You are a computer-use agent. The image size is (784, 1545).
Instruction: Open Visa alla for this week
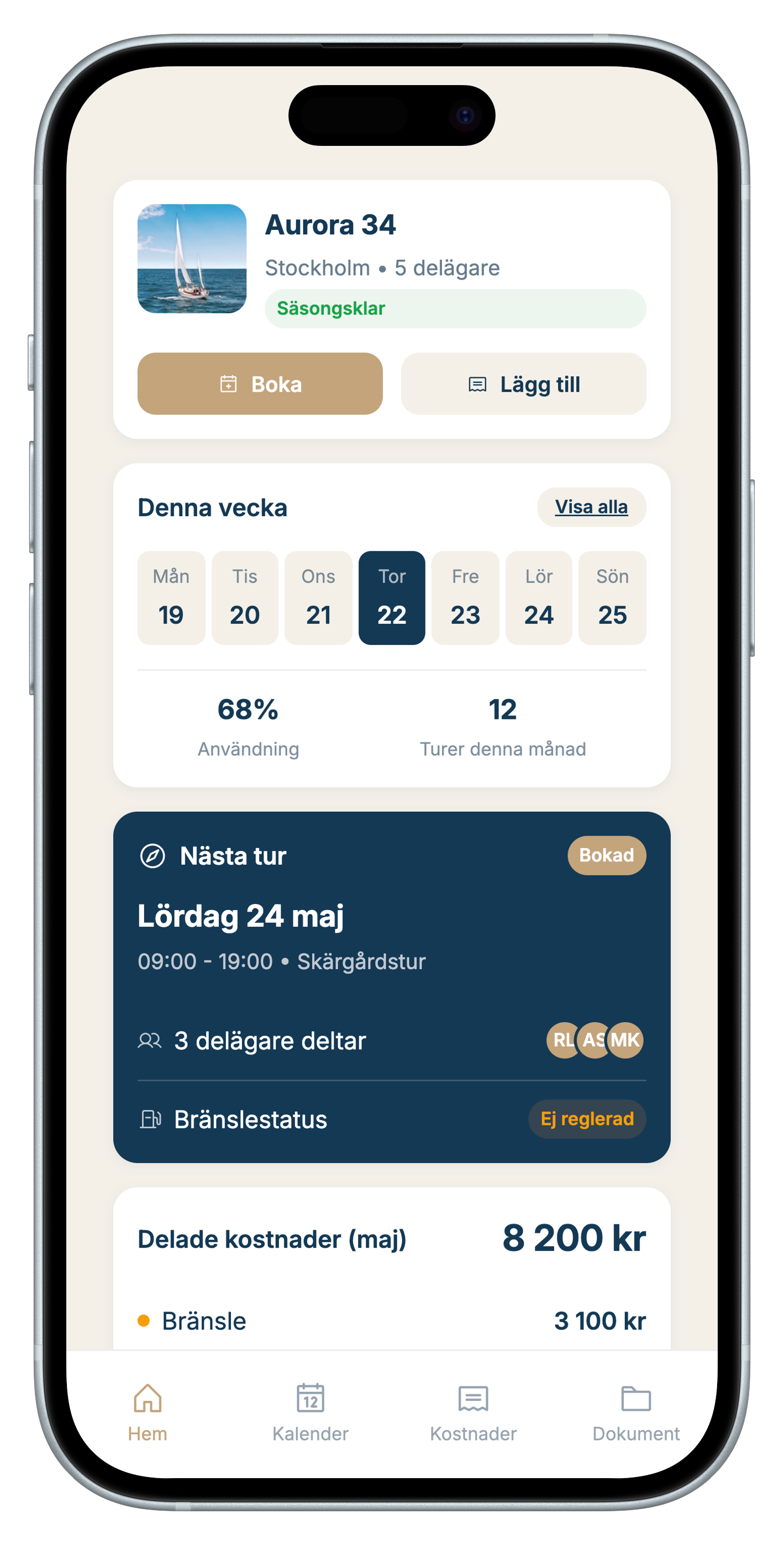pos(591,507)
